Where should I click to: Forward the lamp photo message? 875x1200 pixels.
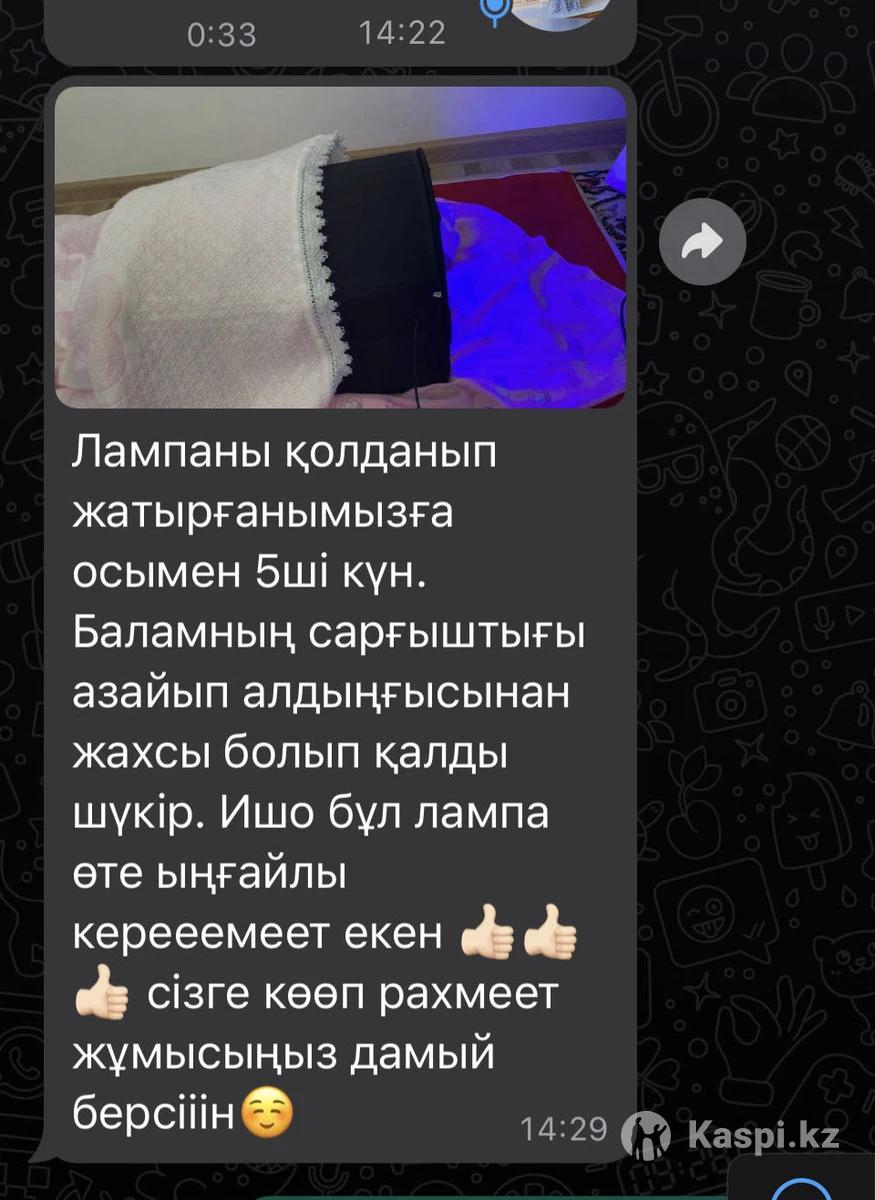point(703,240)
